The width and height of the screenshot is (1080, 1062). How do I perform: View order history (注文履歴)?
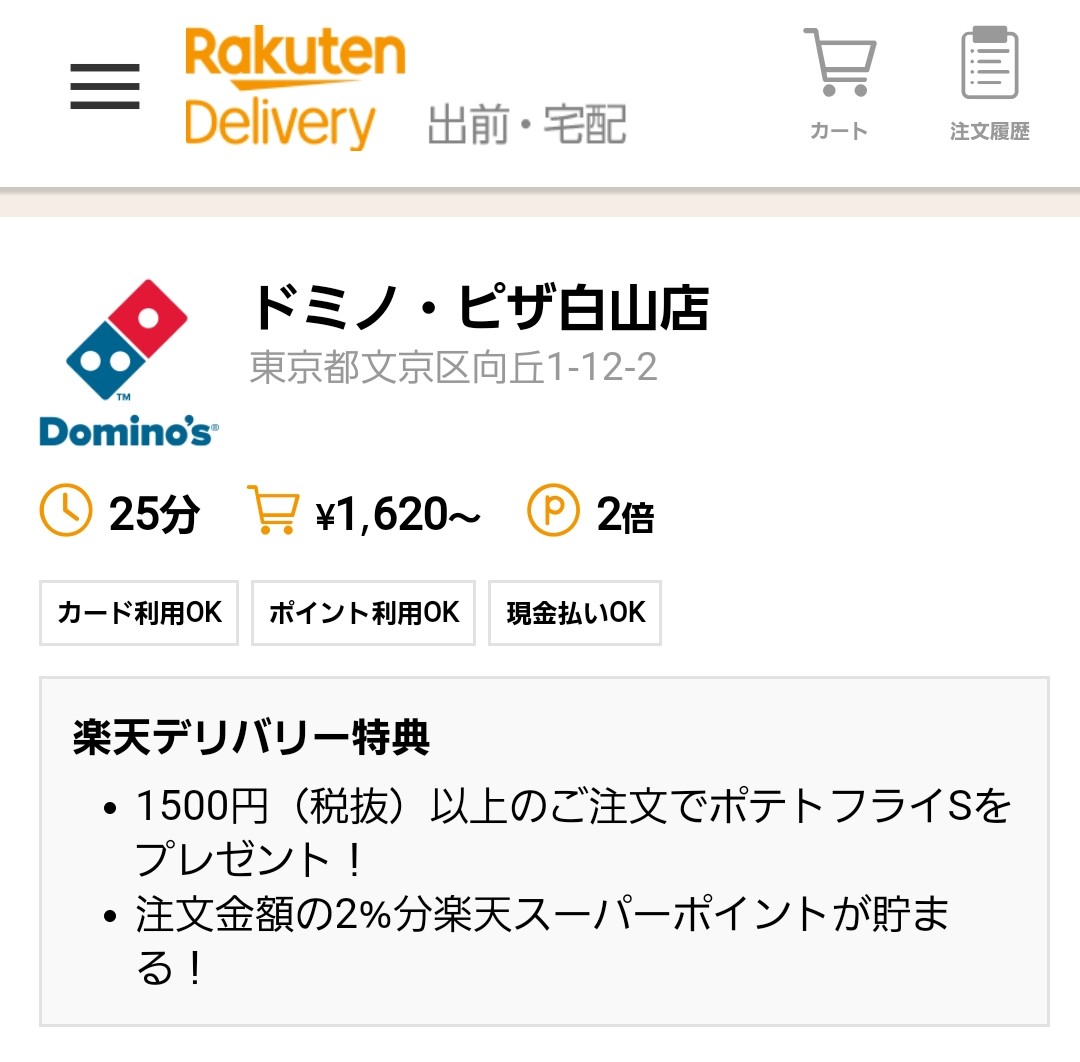(x=989, y=85)
